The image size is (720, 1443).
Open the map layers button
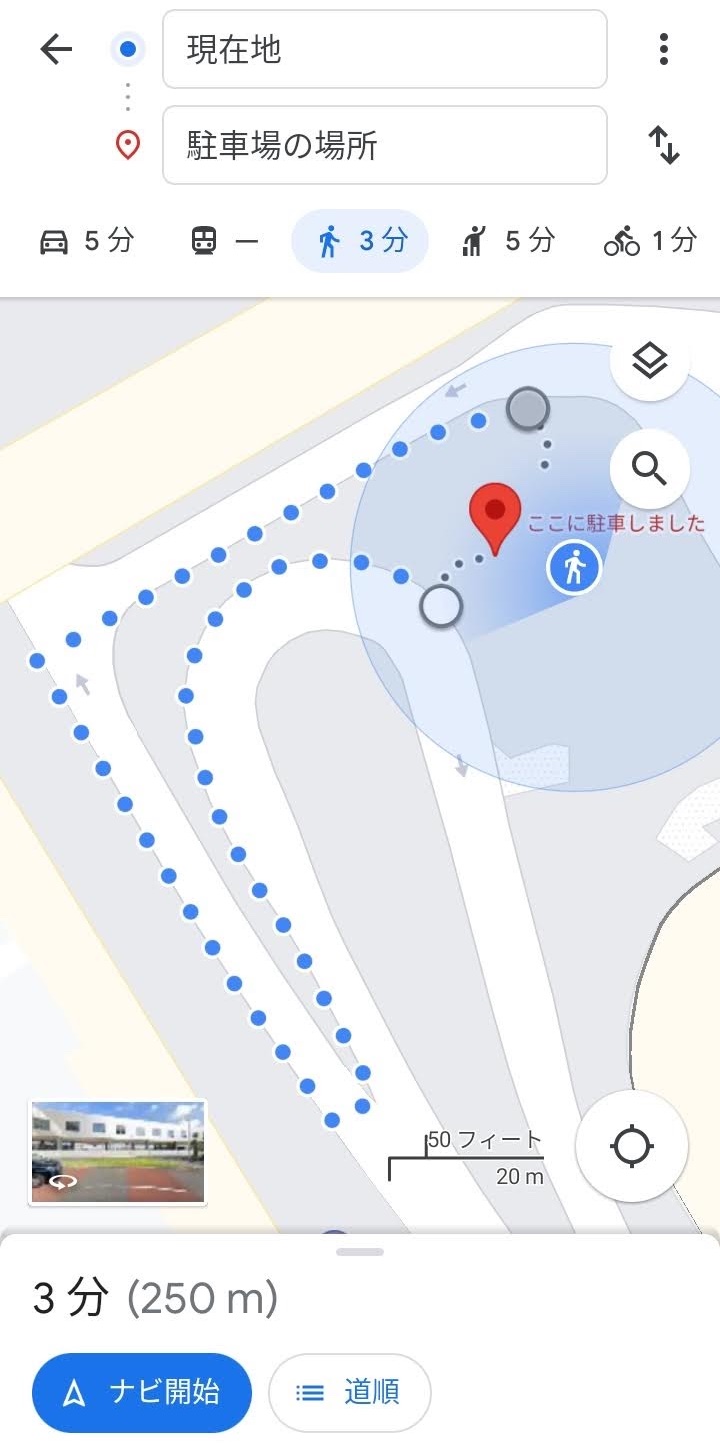coord(650,361)
